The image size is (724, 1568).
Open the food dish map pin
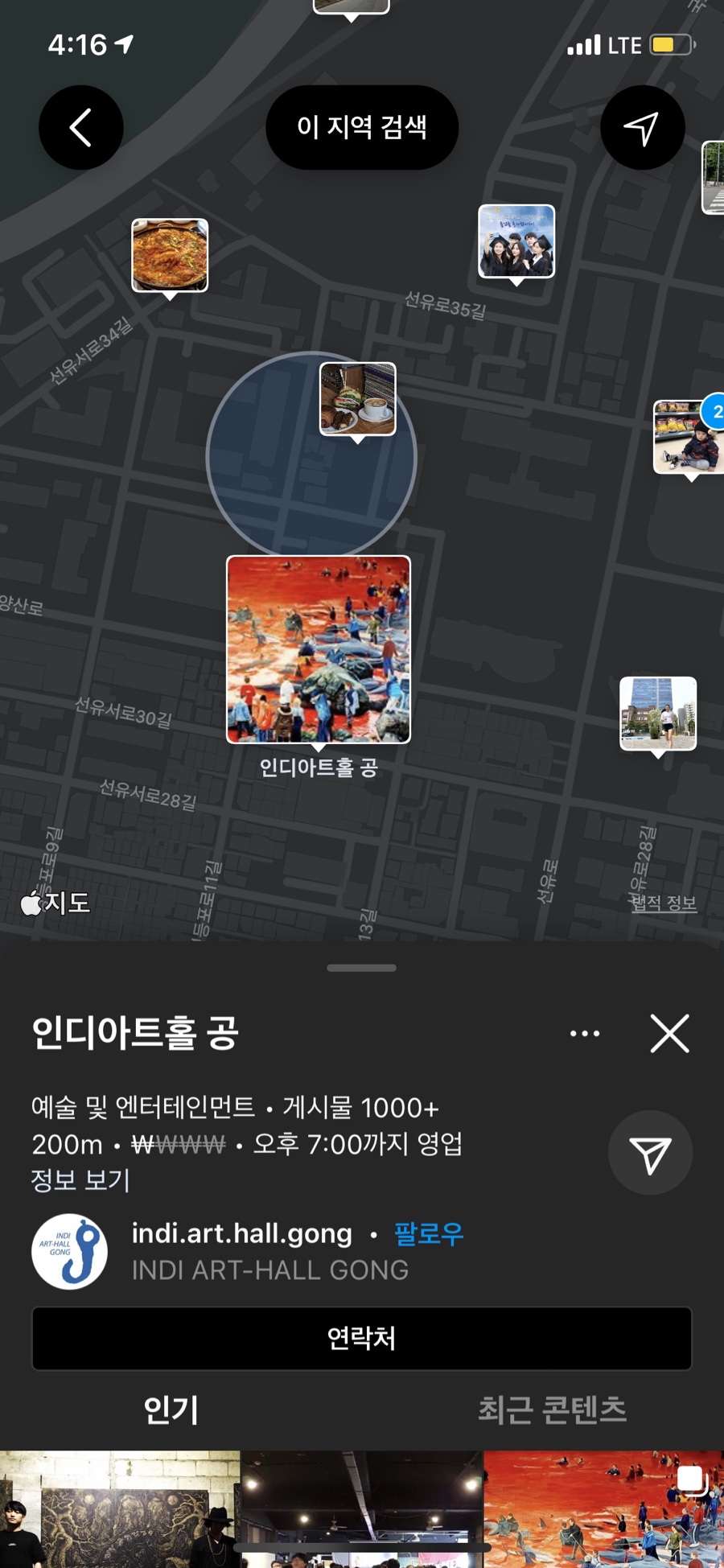point(170,254)
